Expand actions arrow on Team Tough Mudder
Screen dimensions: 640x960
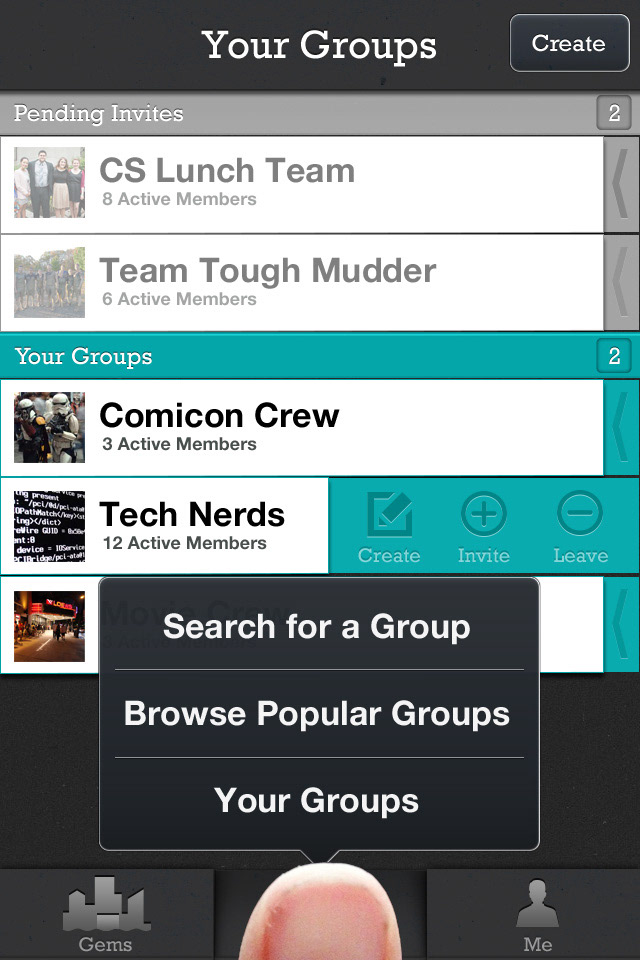[621, 283]
